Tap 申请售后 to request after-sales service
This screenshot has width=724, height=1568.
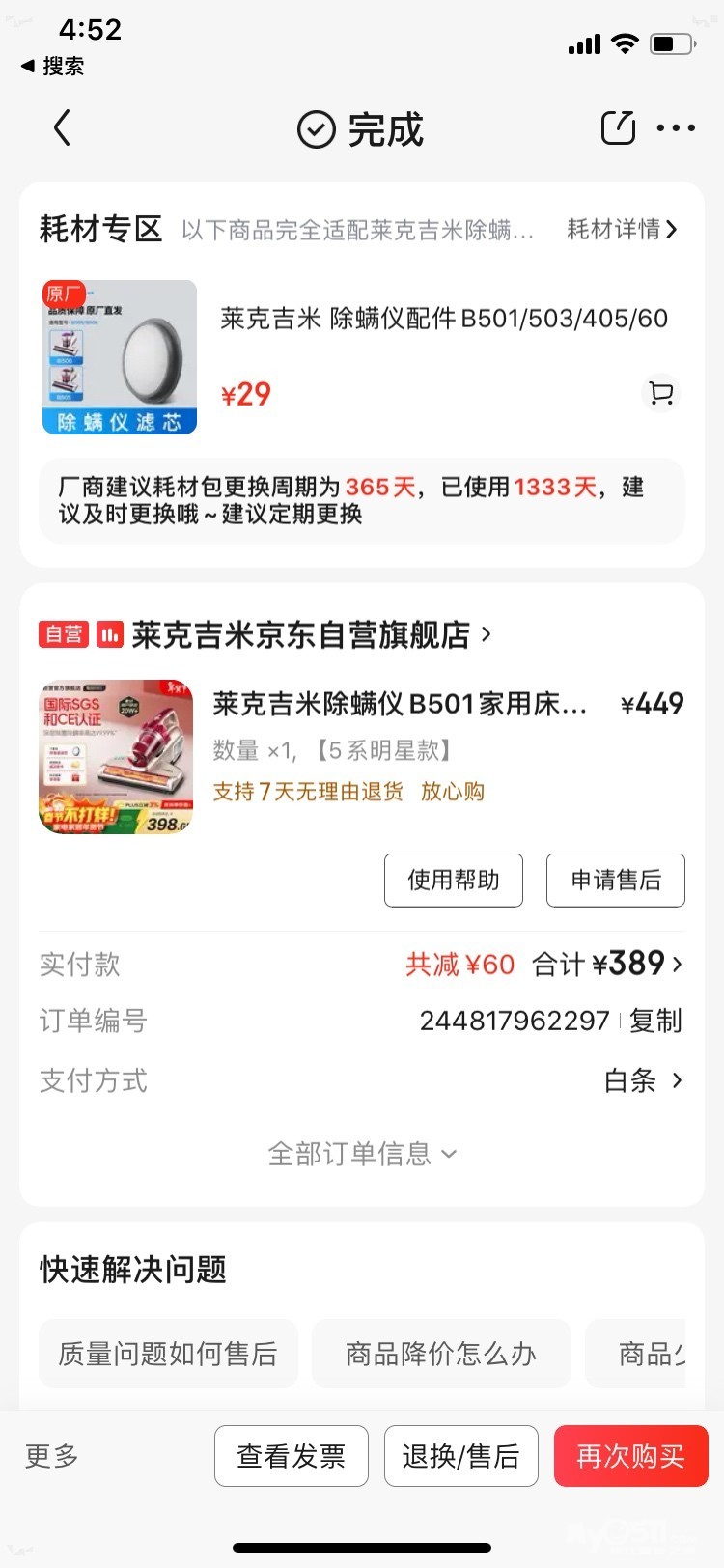click(616, 880)
